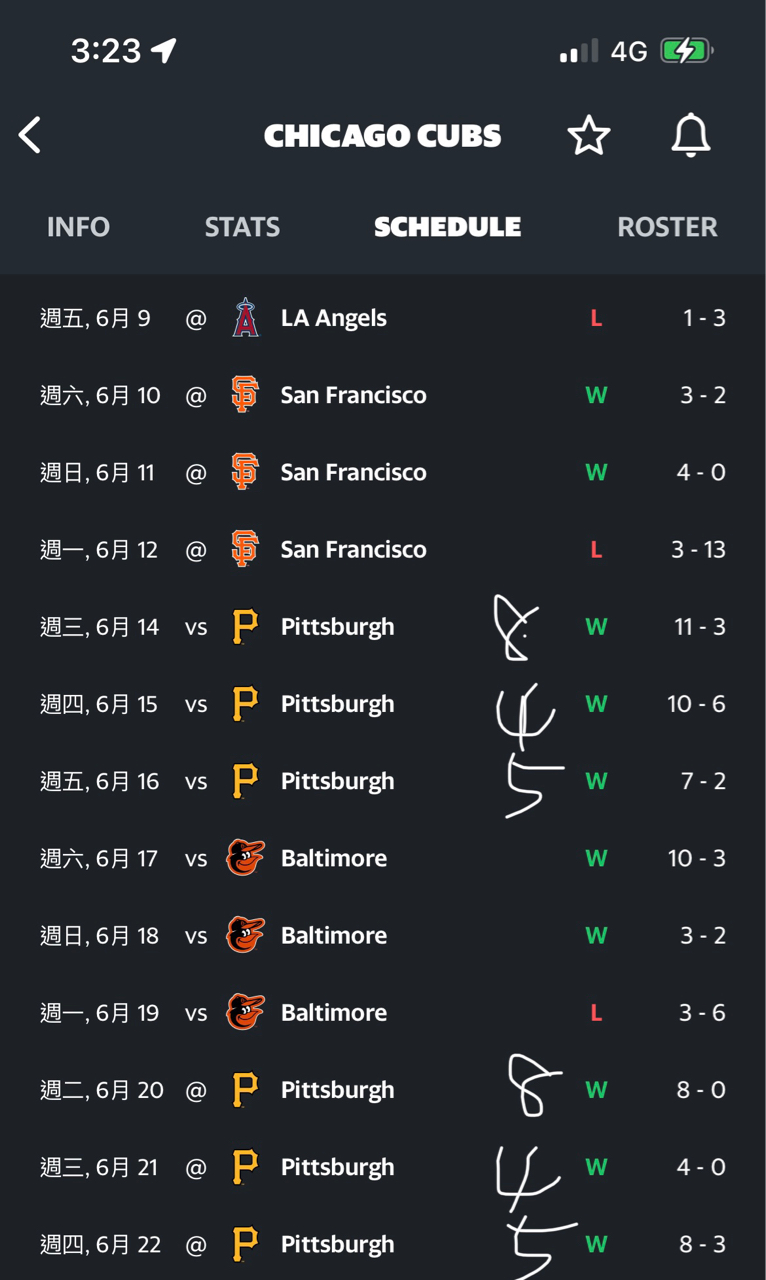Switch to the STATS tab
This screenshot has width=766, height=1280.
pyautogui.click(x=242, y=227)
